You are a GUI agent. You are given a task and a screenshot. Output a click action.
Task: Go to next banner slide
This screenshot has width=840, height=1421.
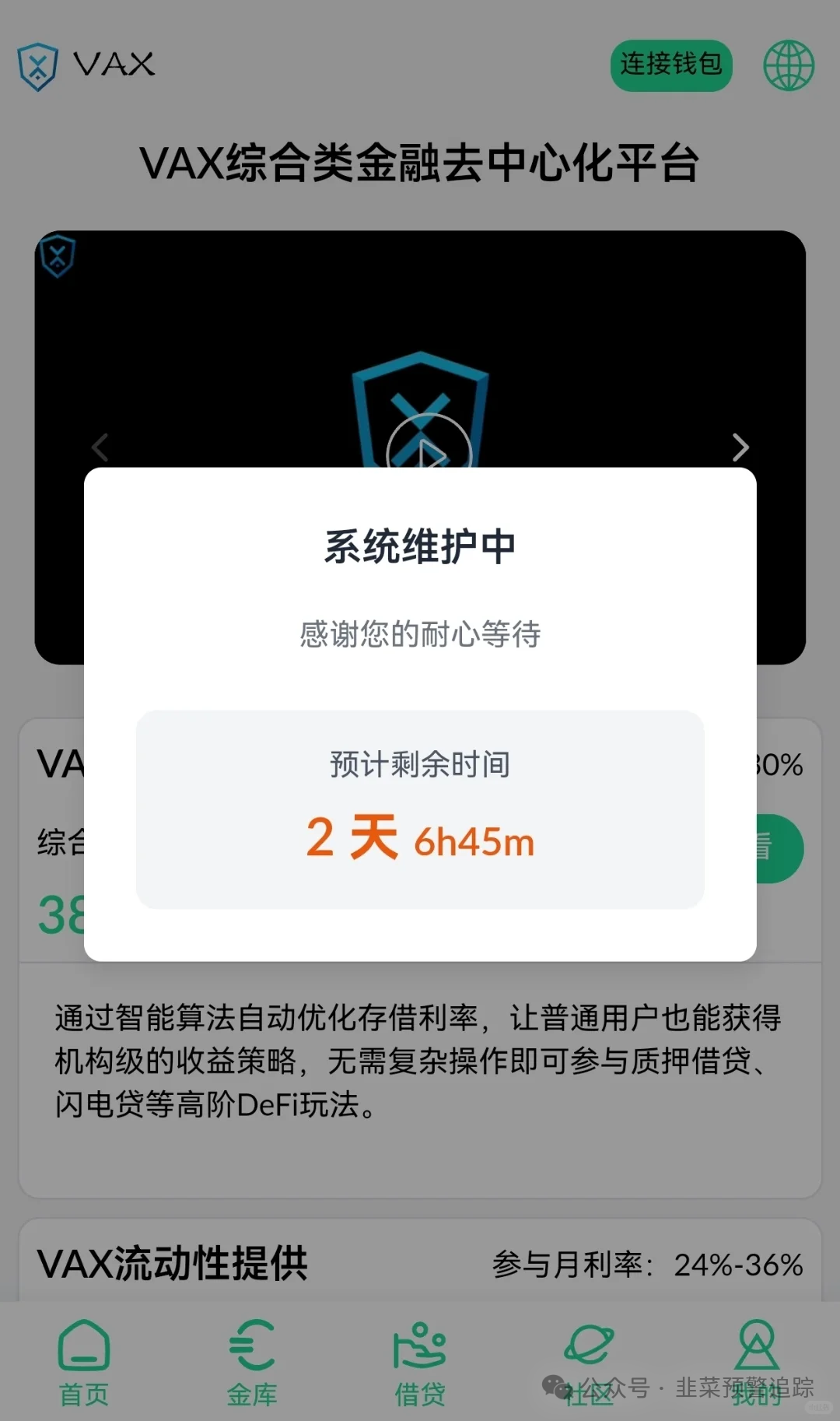[x=740, y=447]
